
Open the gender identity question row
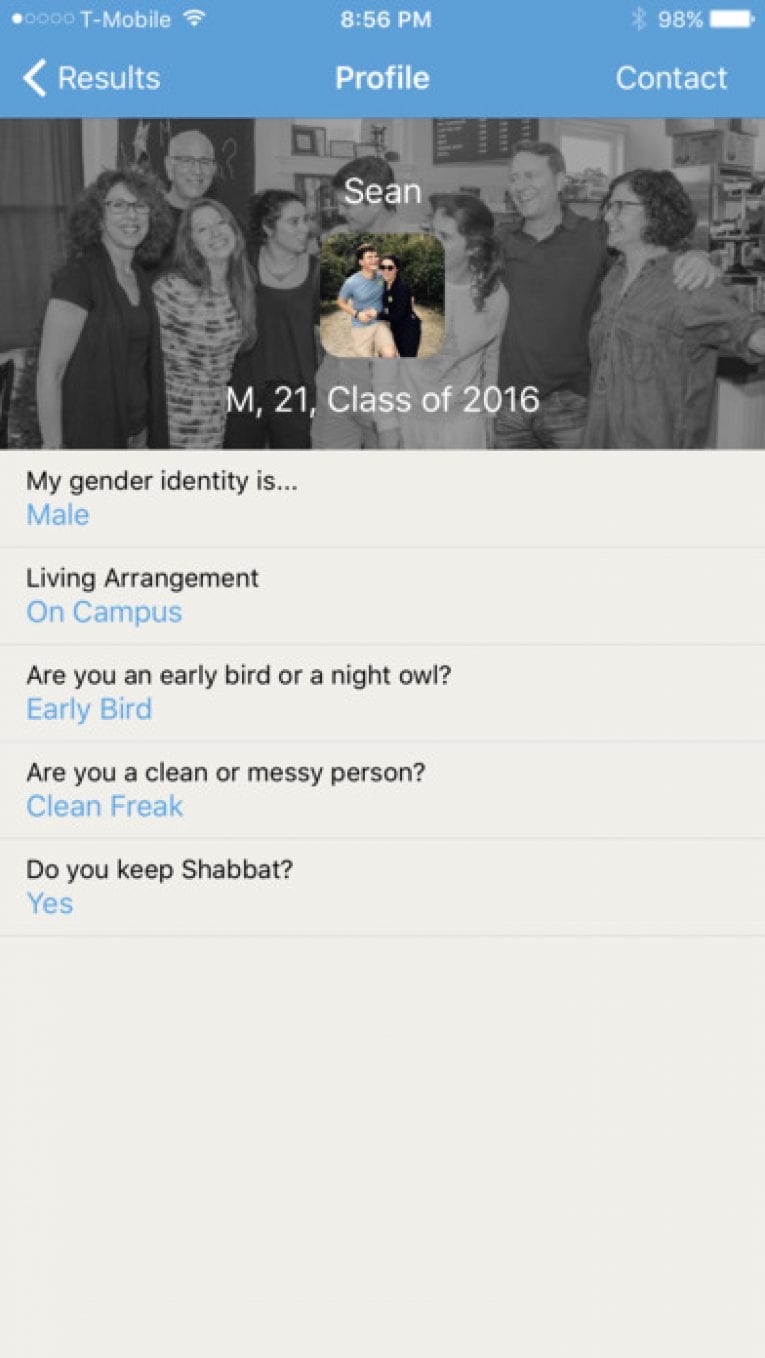pos(165,481)
